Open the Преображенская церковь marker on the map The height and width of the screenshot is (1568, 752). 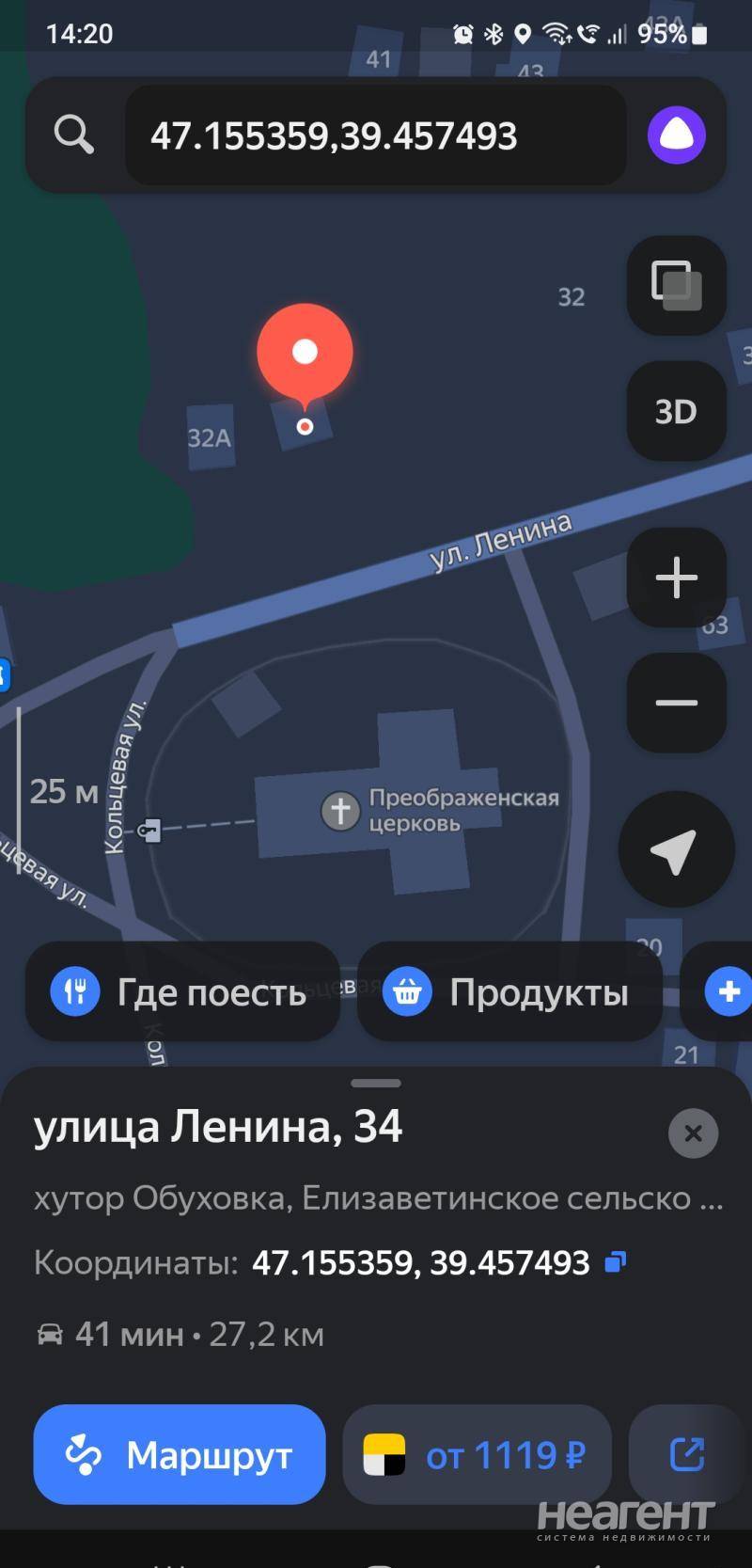[340, 810]
